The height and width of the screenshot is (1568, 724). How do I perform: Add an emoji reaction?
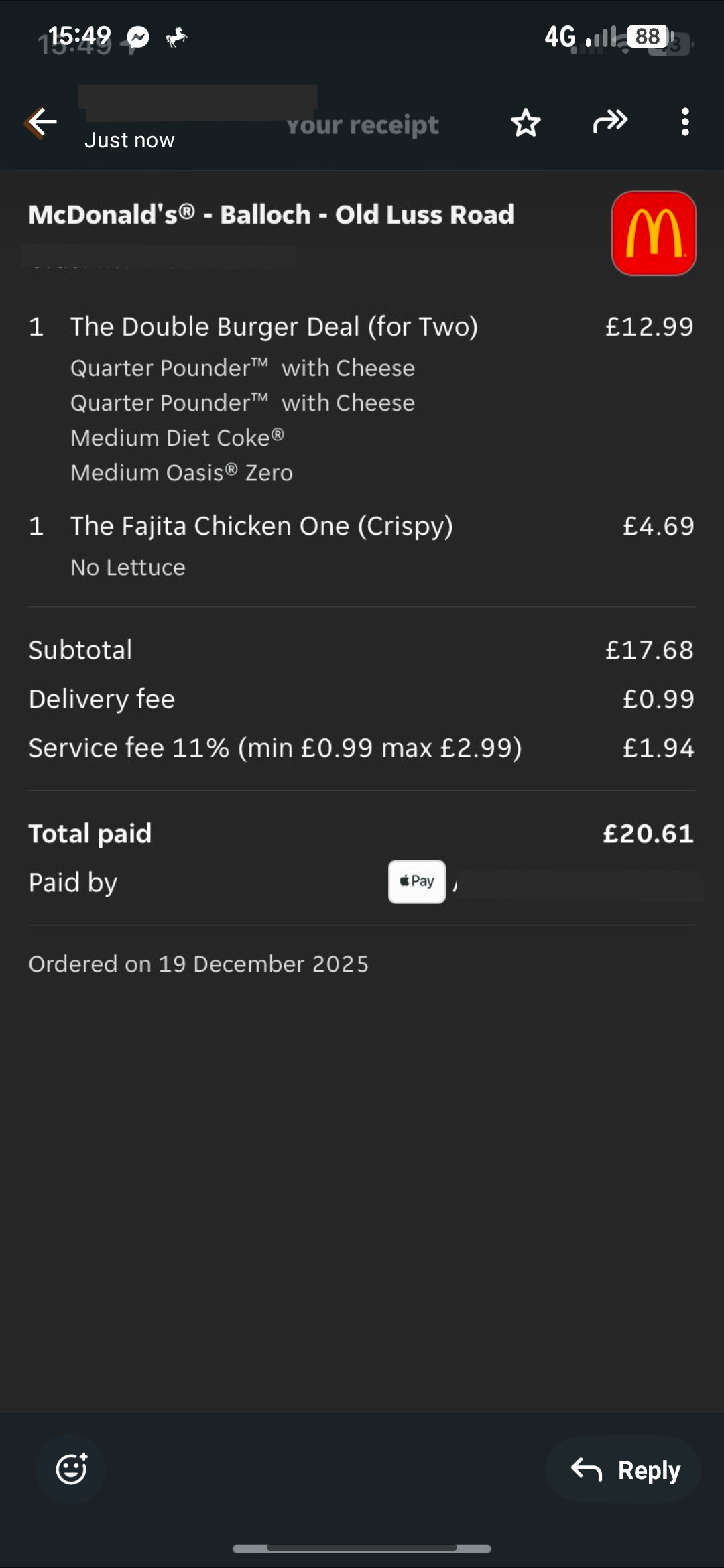[x=71, y=1469]
